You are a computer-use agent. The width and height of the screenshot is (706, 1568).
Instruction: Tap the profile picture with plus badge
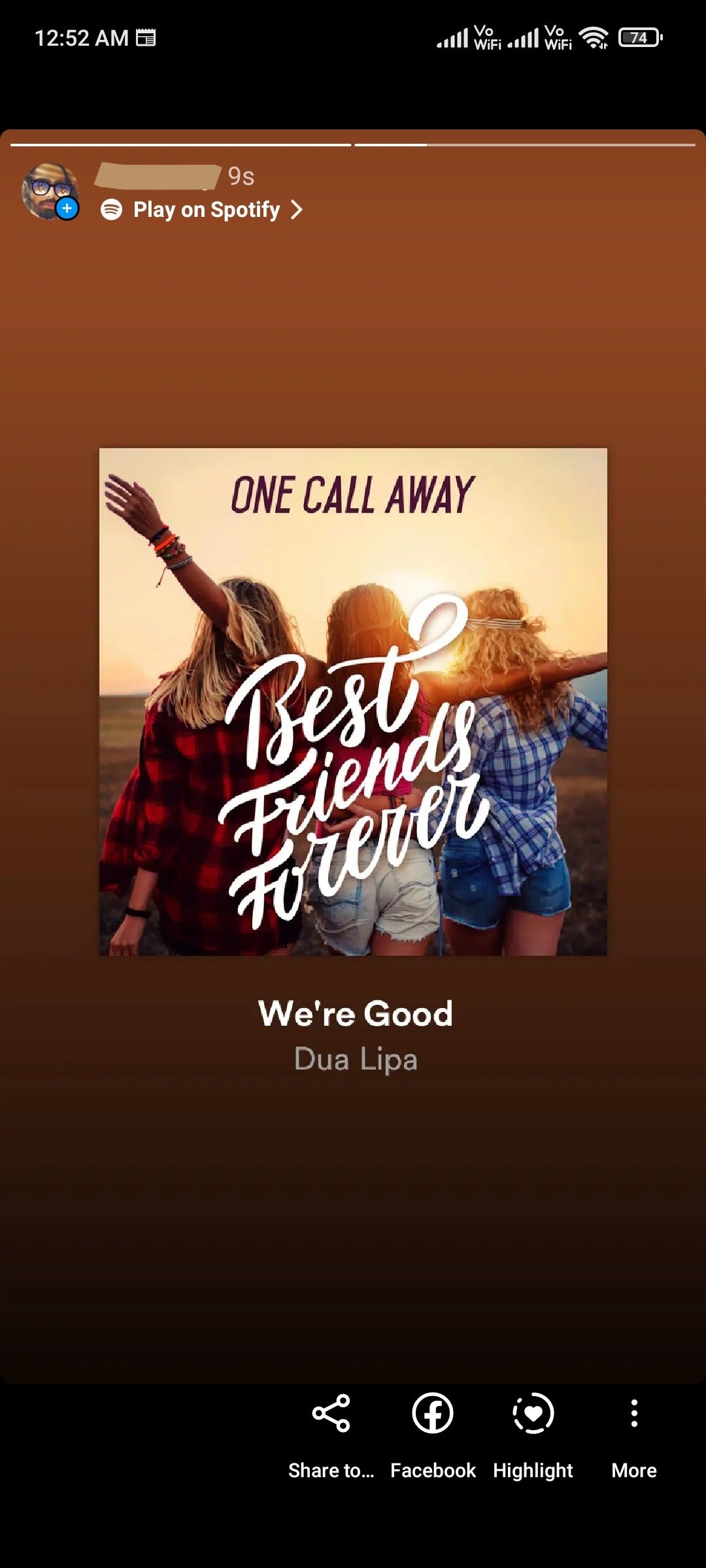coord(50,191)
